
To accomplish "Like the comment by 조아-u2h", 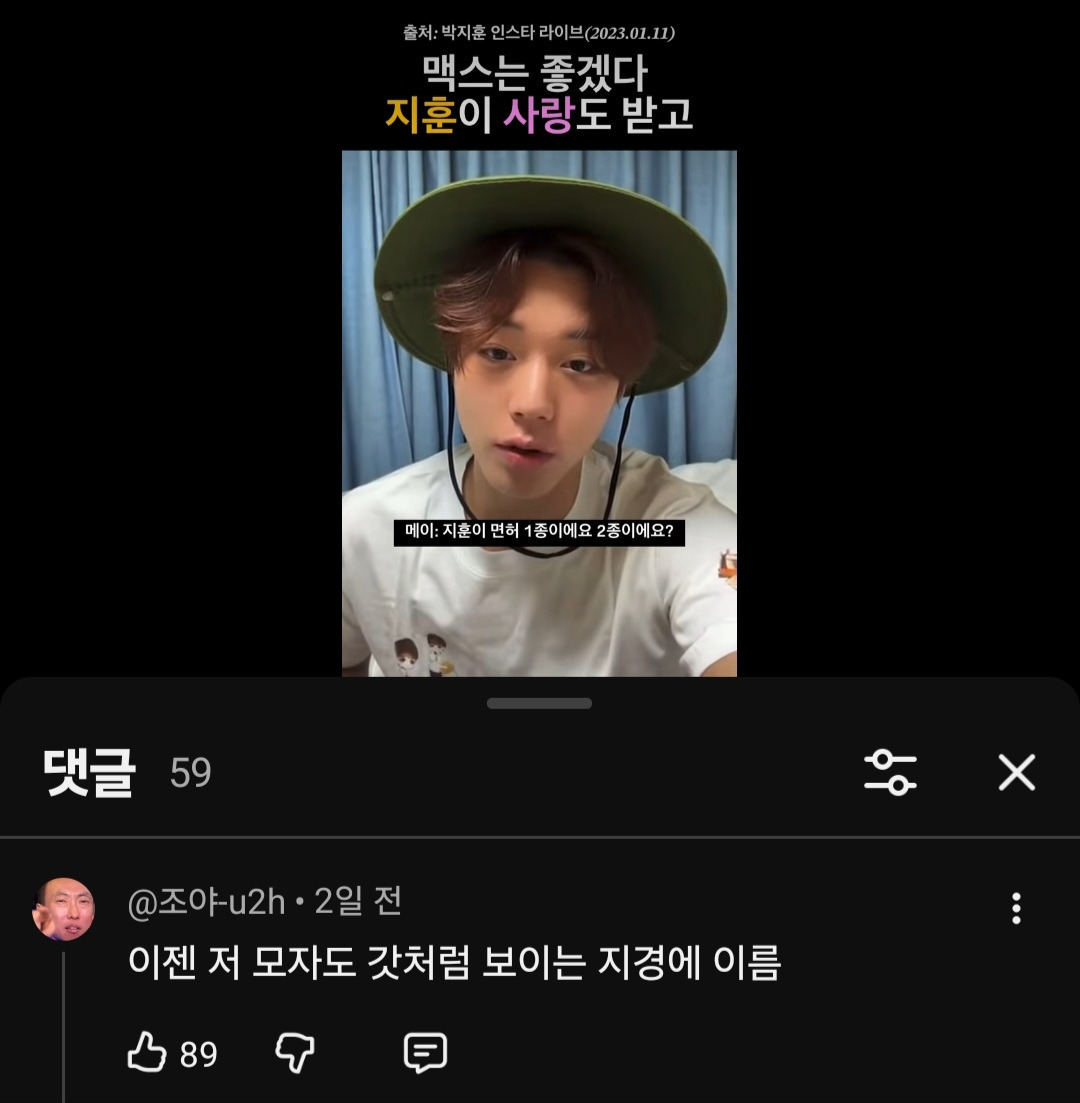I will tap(147, 1053).
